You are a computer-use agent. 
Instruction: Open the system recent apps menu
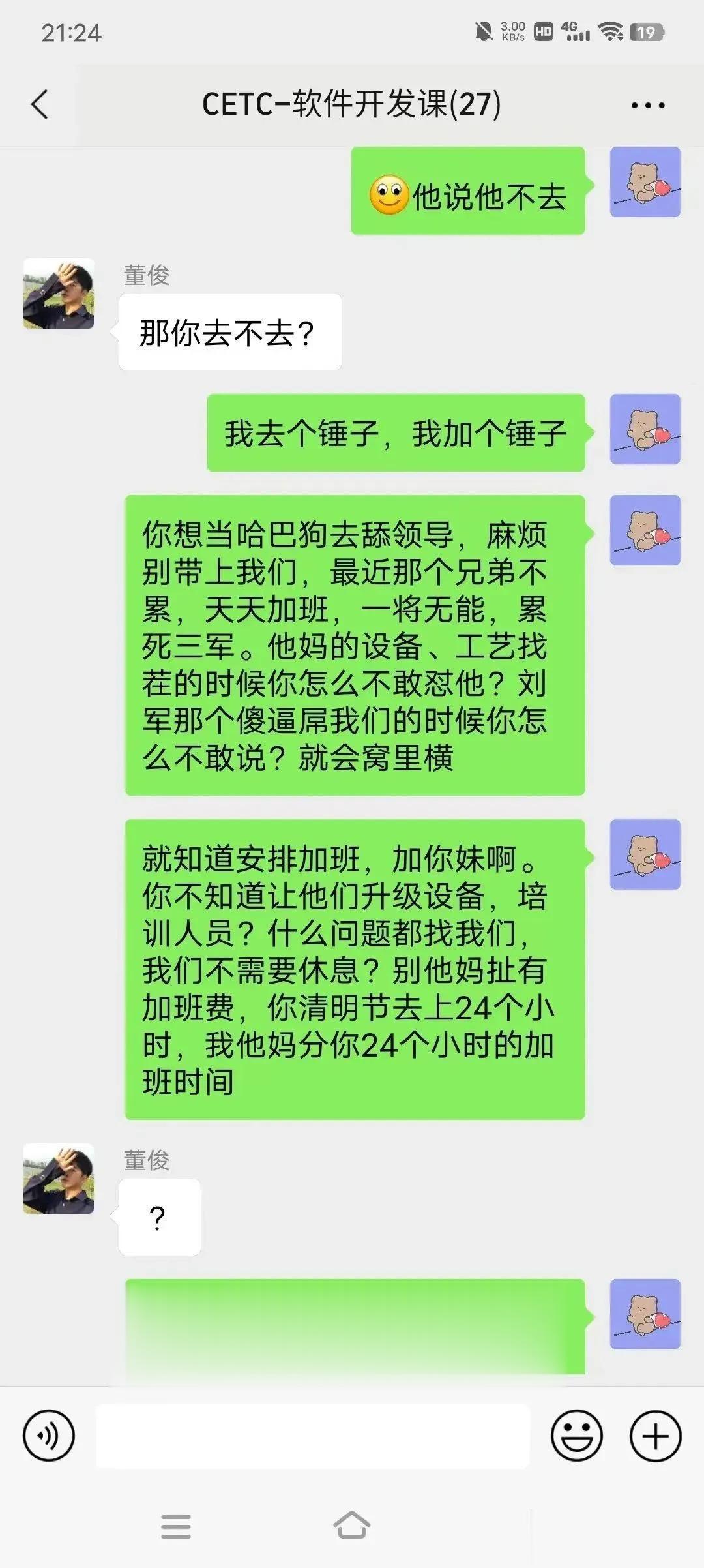coord(175,1527)
